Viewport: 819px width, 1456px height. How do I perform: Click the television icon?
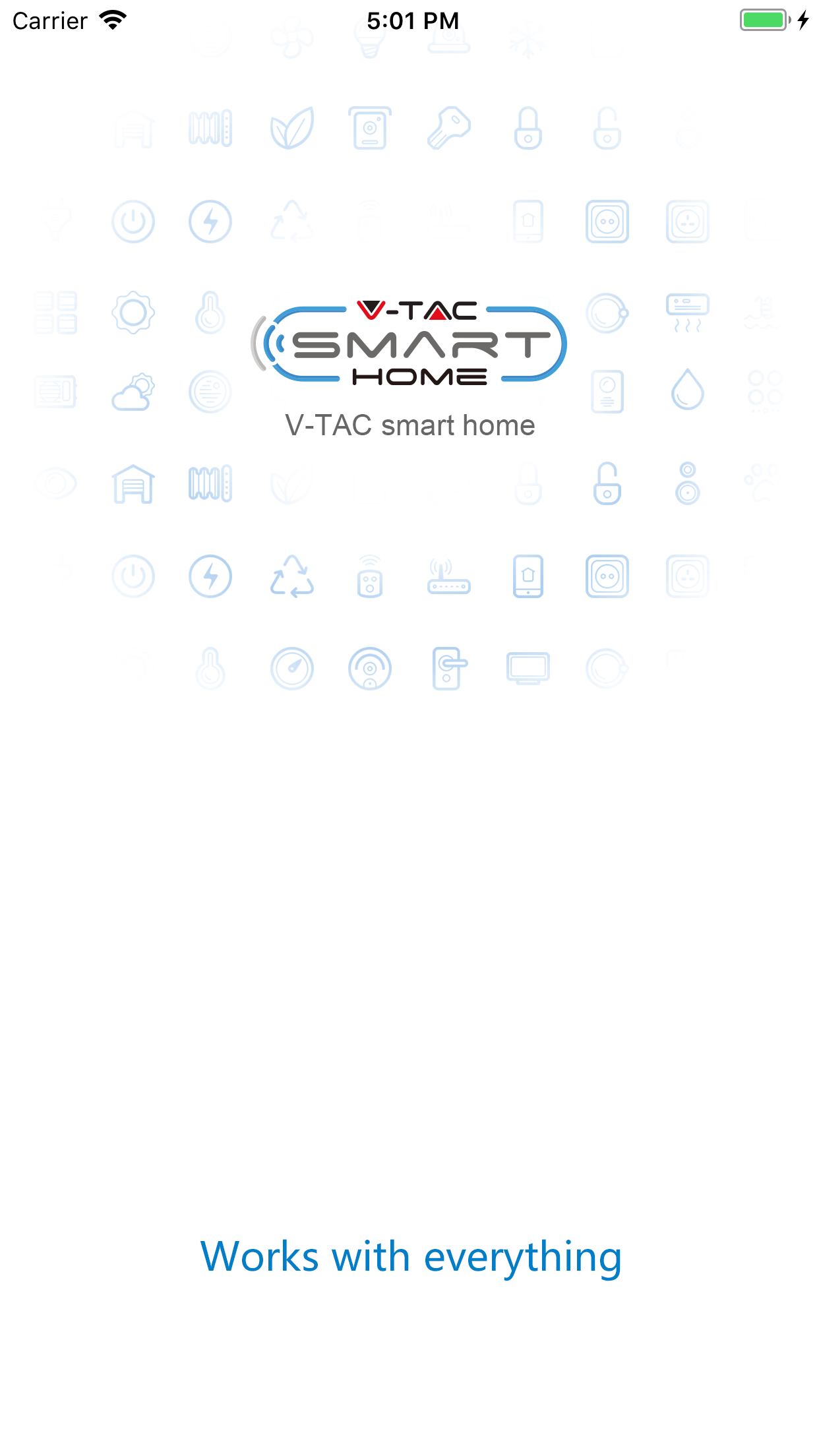[528, 668]
